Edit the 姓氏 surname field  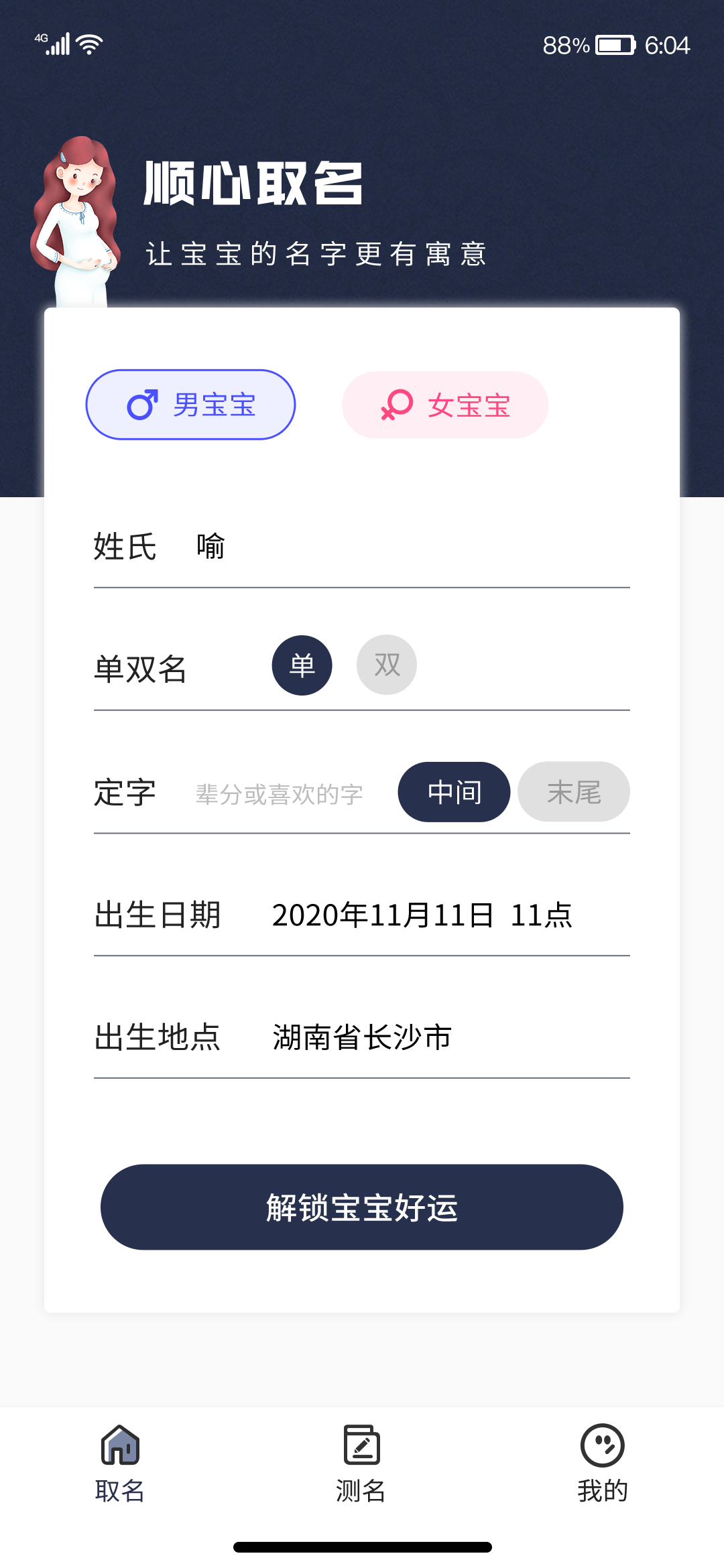click(362, 547)
